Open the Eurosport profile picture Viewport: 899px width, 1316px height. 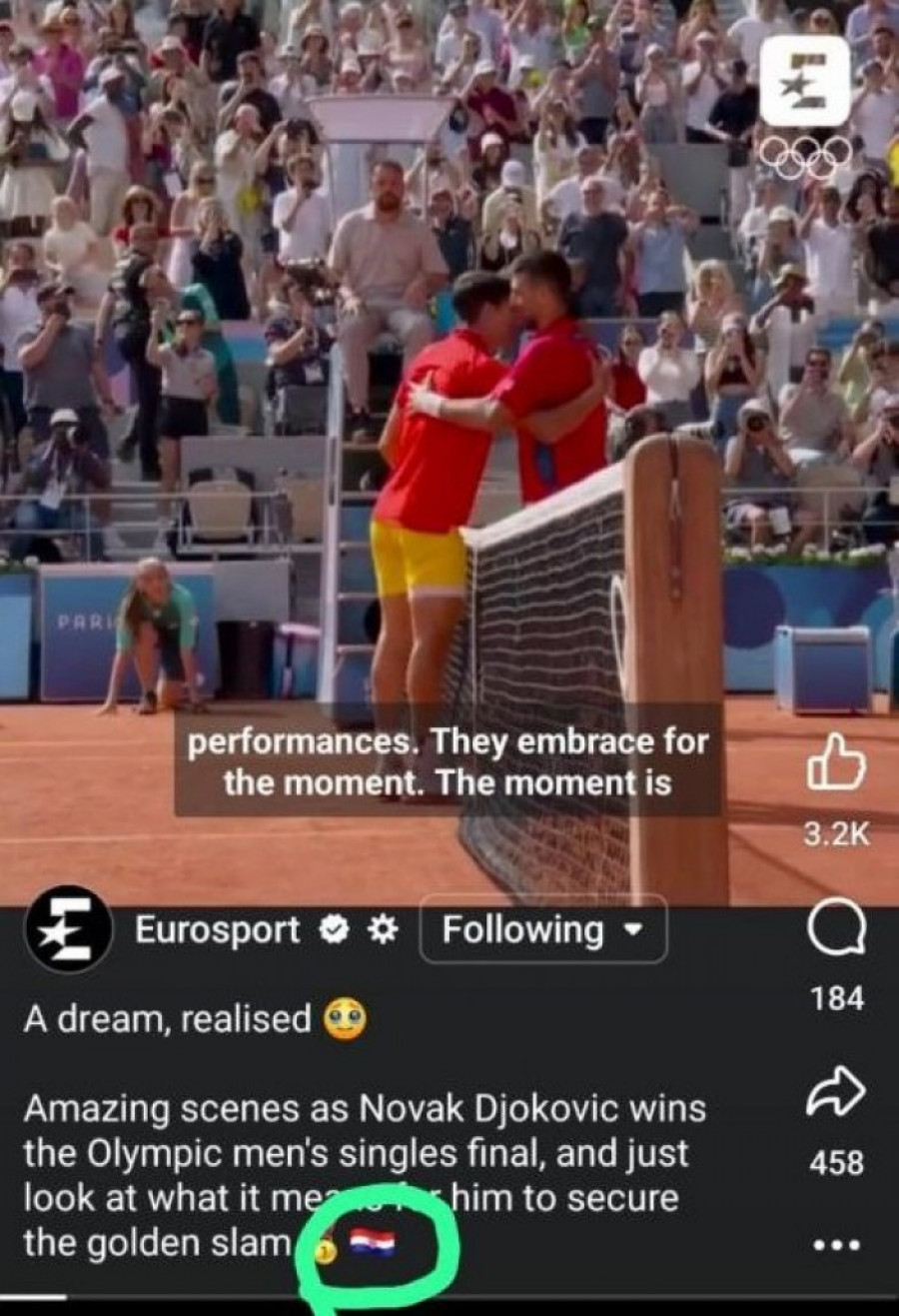point(67,930)
